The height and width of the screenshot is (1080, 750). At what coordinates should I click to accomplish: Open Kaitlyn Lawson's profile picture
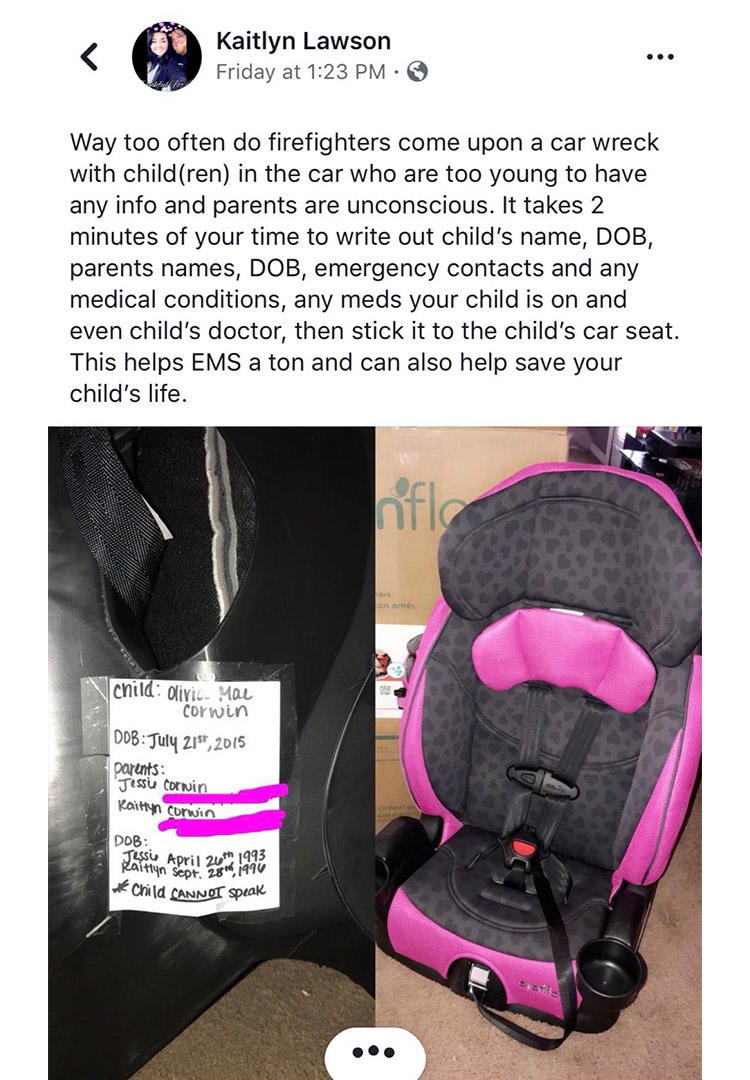click(x=167, y=57)
